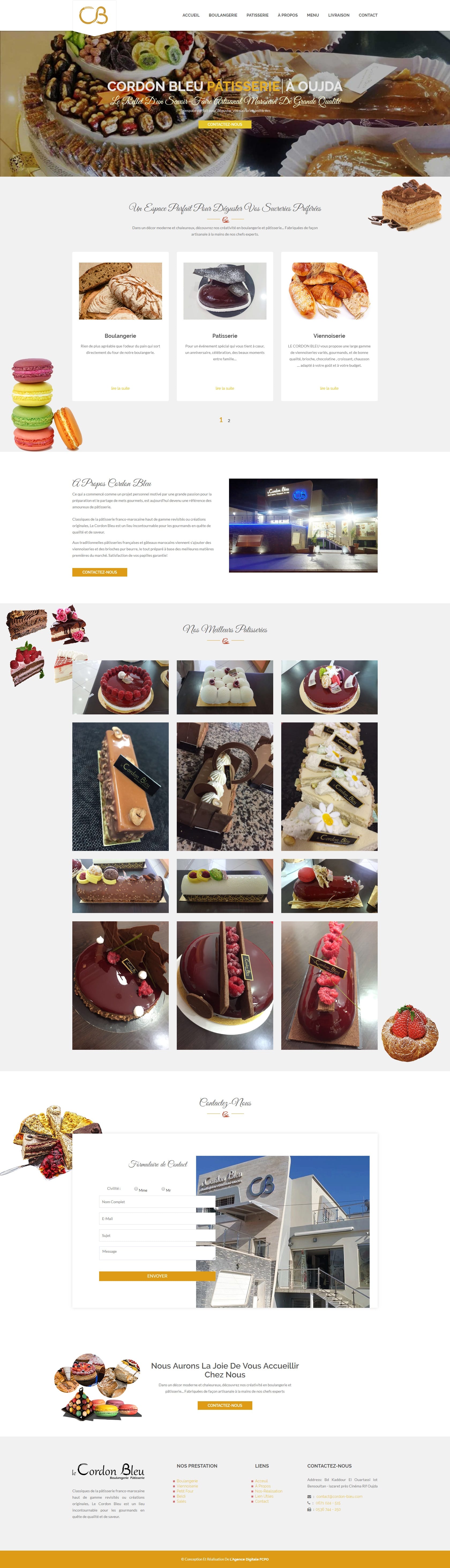The image size is (450, 1568).
Task: Open Contact in the header navigation
Action: click(368, 15)
